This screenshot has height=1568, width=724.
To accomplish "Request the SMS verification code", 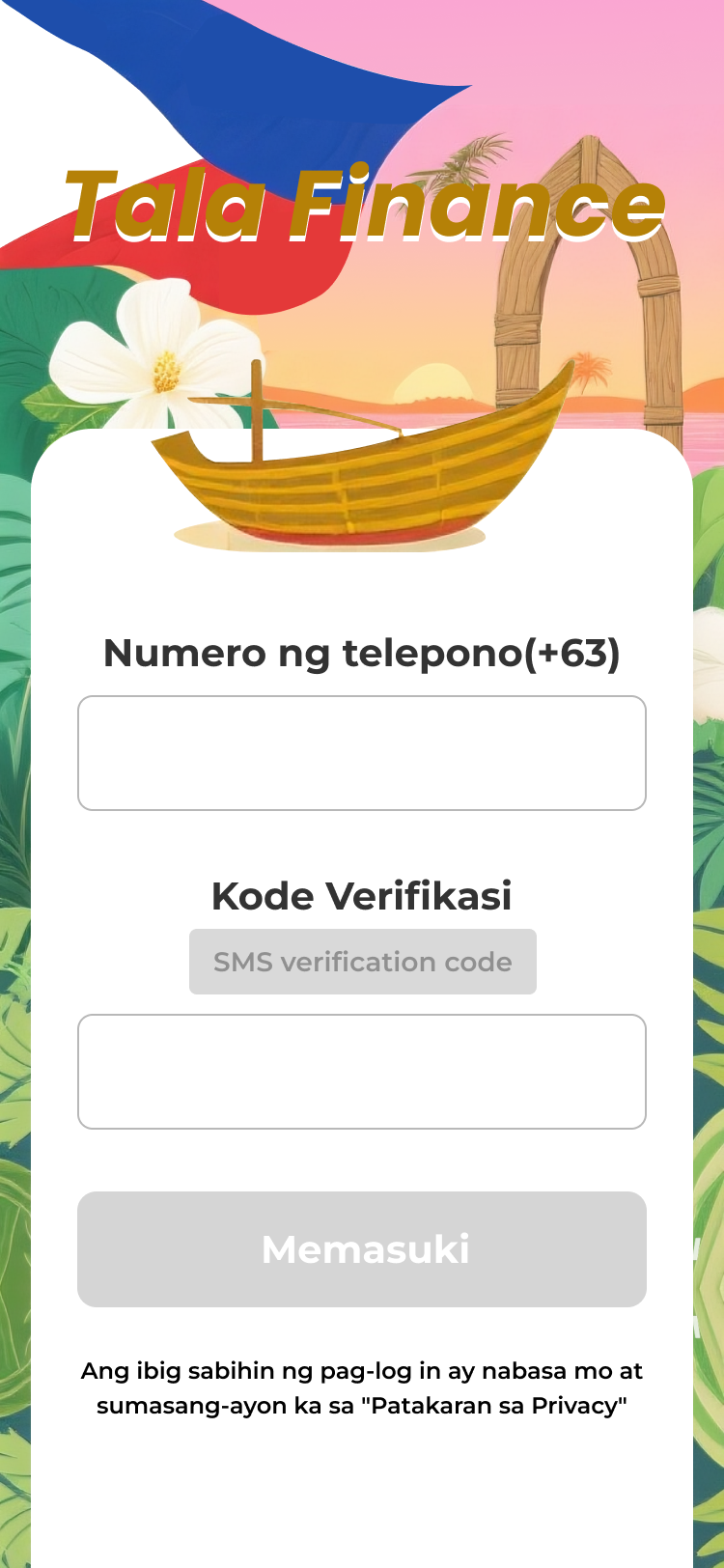I will click(x=362, y=962).
